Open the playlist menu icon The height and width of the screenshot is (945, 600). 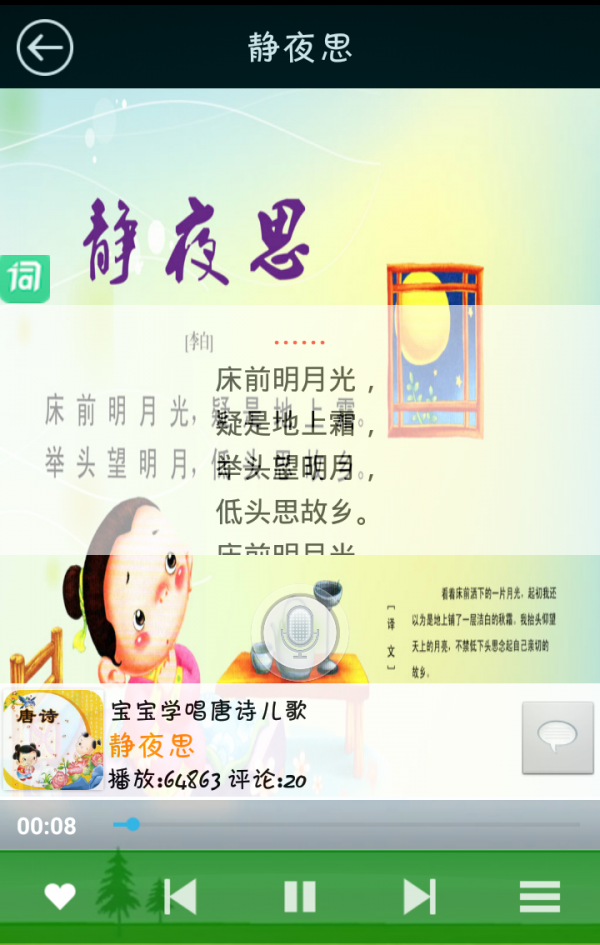coord(539,897)
